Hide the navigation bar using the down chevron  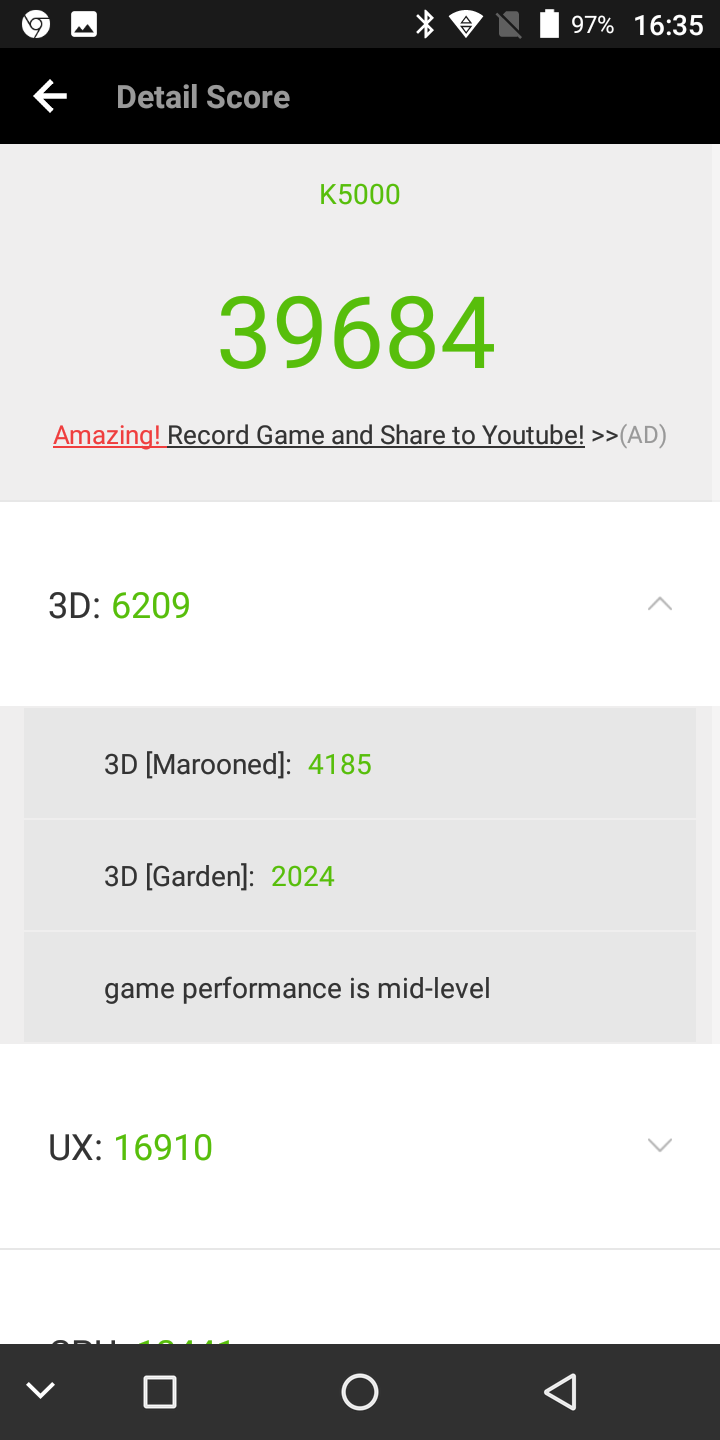coord(40,1391)
